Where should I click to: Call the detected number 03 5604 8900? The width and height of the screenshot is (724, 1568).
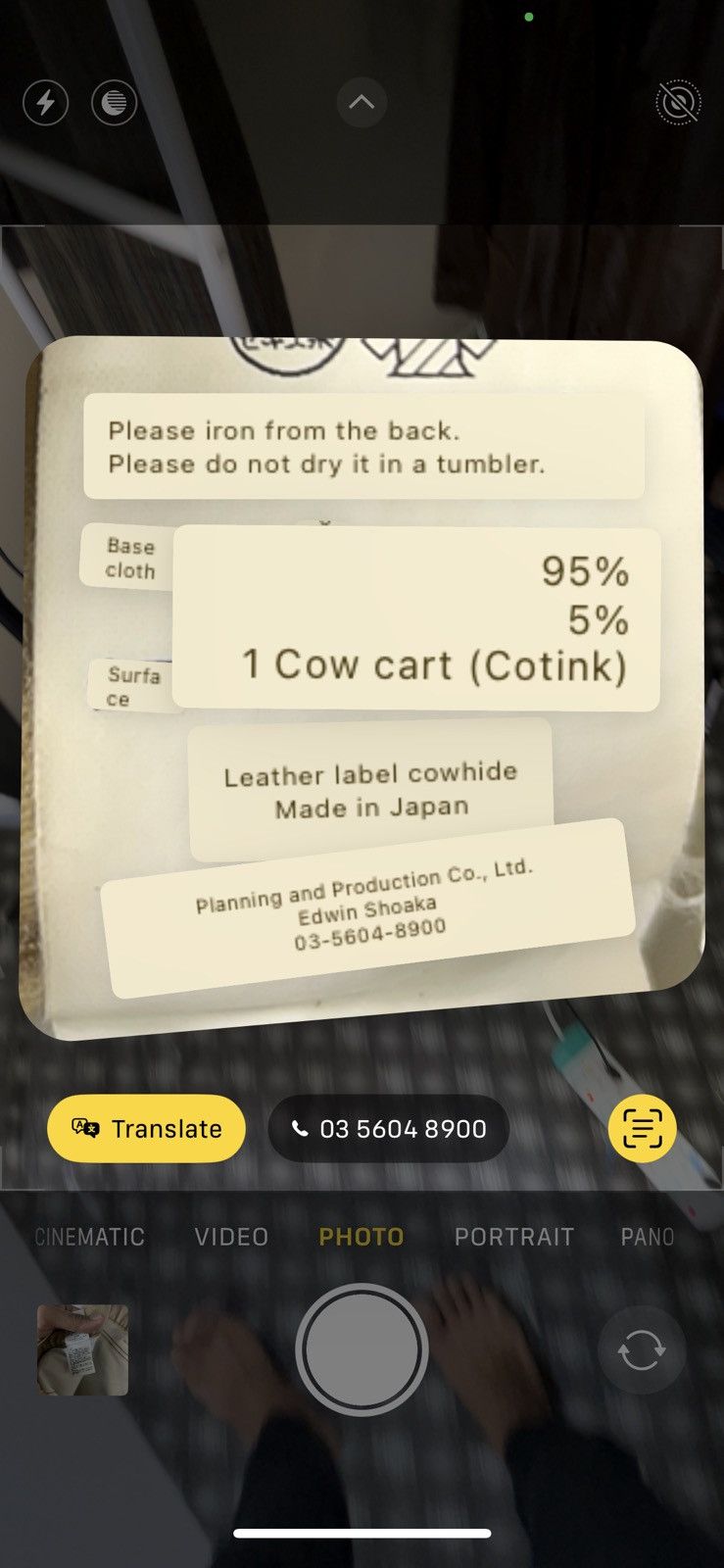(388, 1128)
